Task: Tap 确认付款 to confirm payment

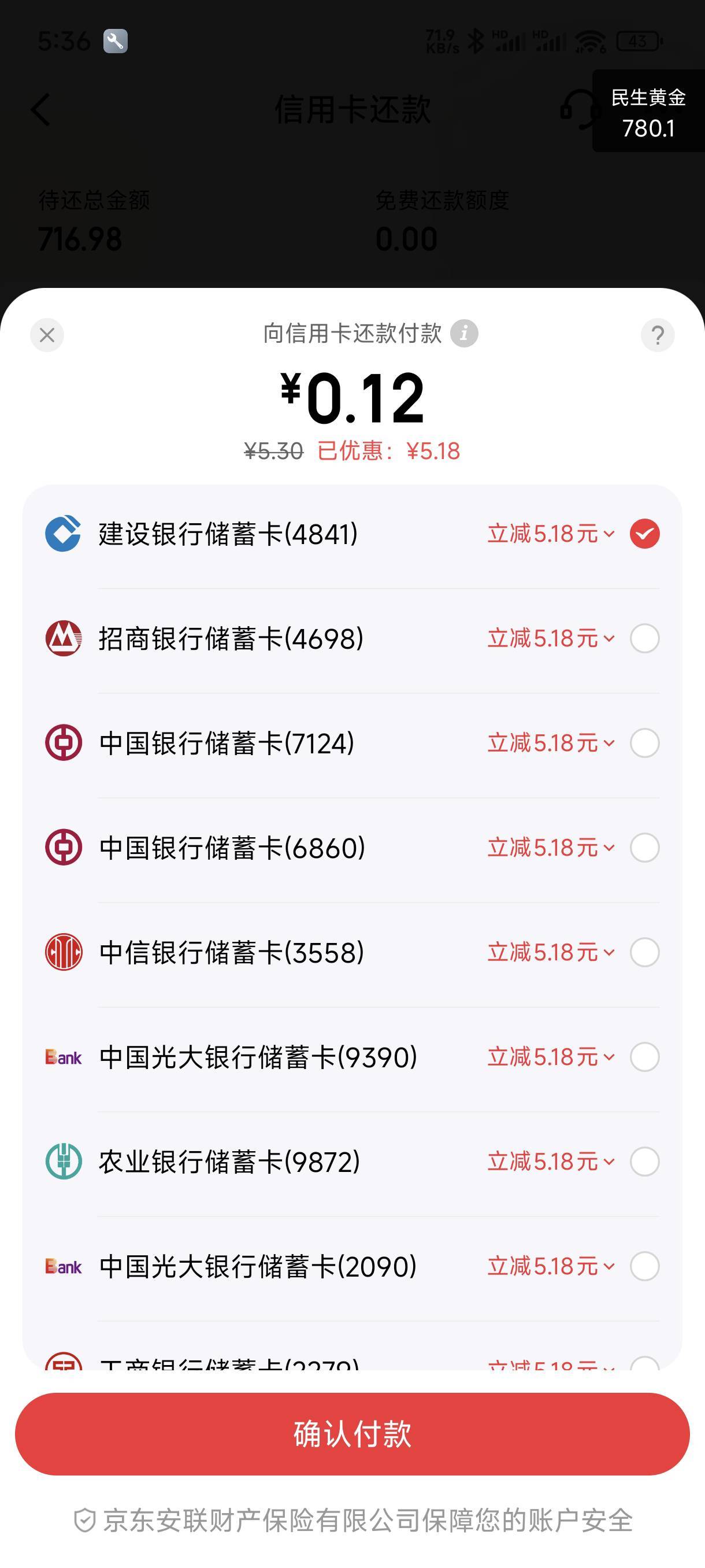Action: [352, 1434]
